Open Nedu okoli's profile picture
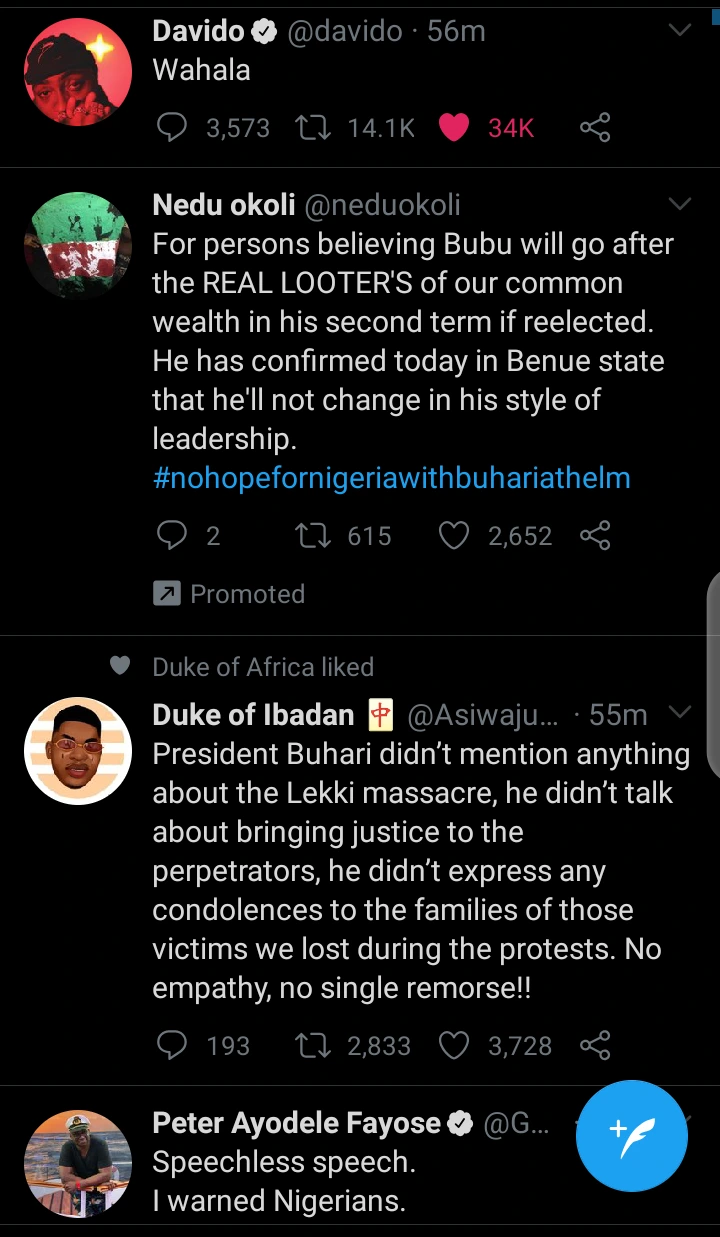Image resolution: width=720 pixels, height=1237 pixels. [77, 244]
